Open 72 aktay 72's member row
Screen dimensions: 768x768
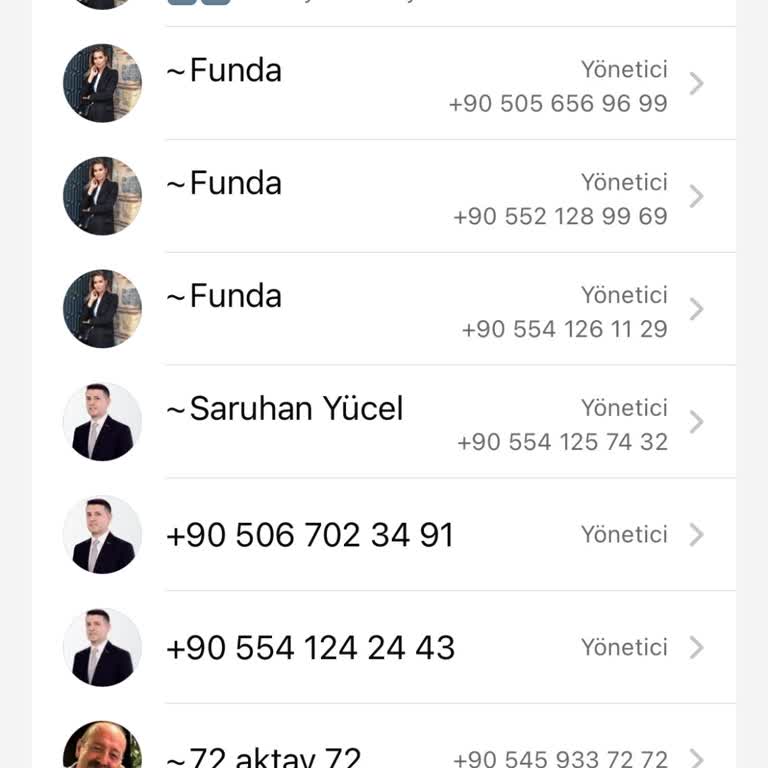click(400, 750)
